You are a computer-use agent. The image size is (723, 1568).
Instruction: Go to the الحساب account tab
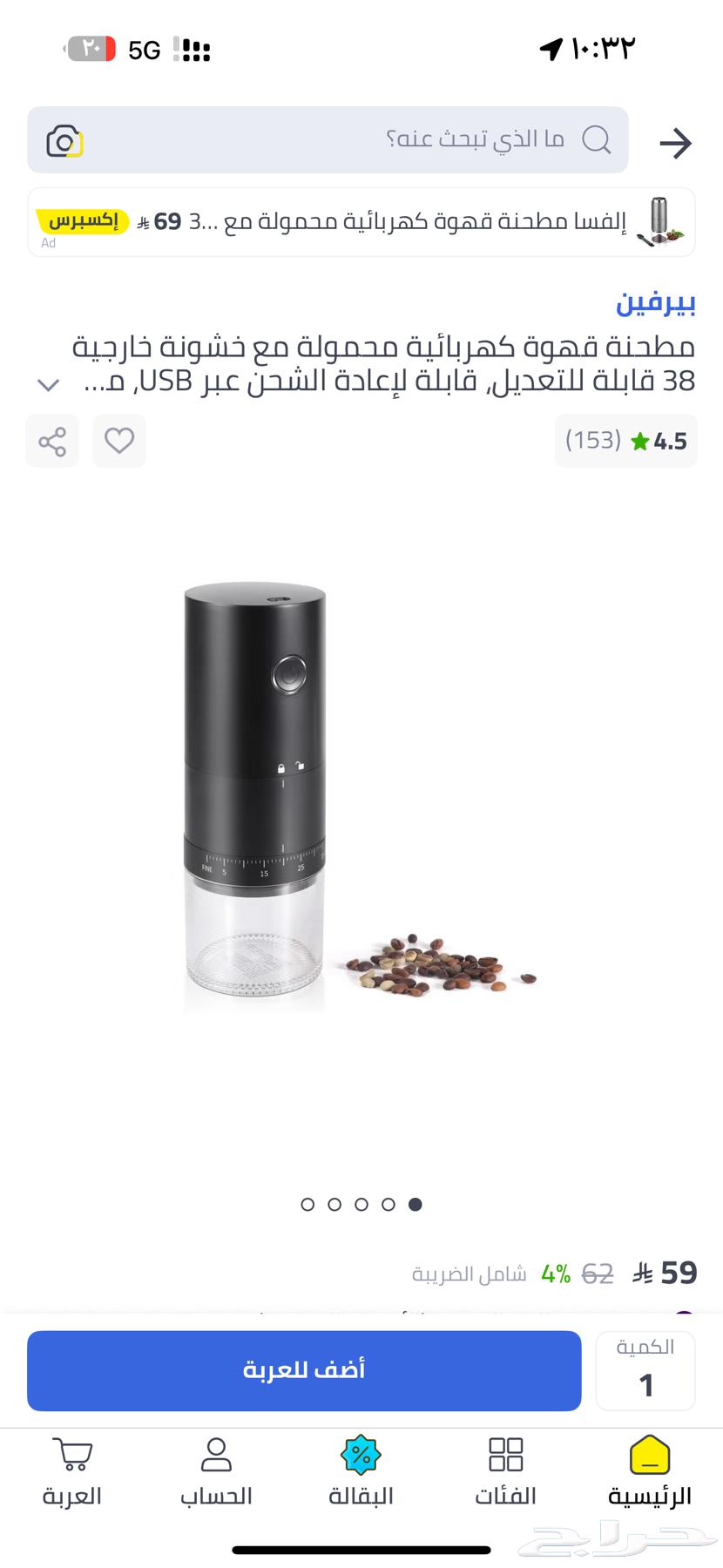[x=216, y=1472]
